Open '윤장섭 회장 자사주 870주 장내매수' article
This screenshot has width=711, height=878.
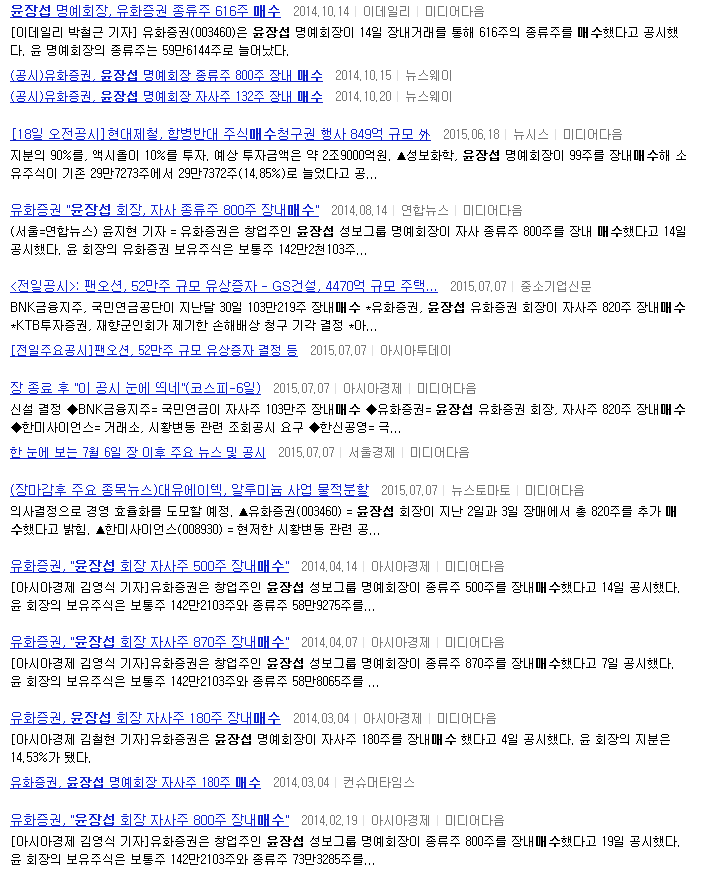(149, 642)
